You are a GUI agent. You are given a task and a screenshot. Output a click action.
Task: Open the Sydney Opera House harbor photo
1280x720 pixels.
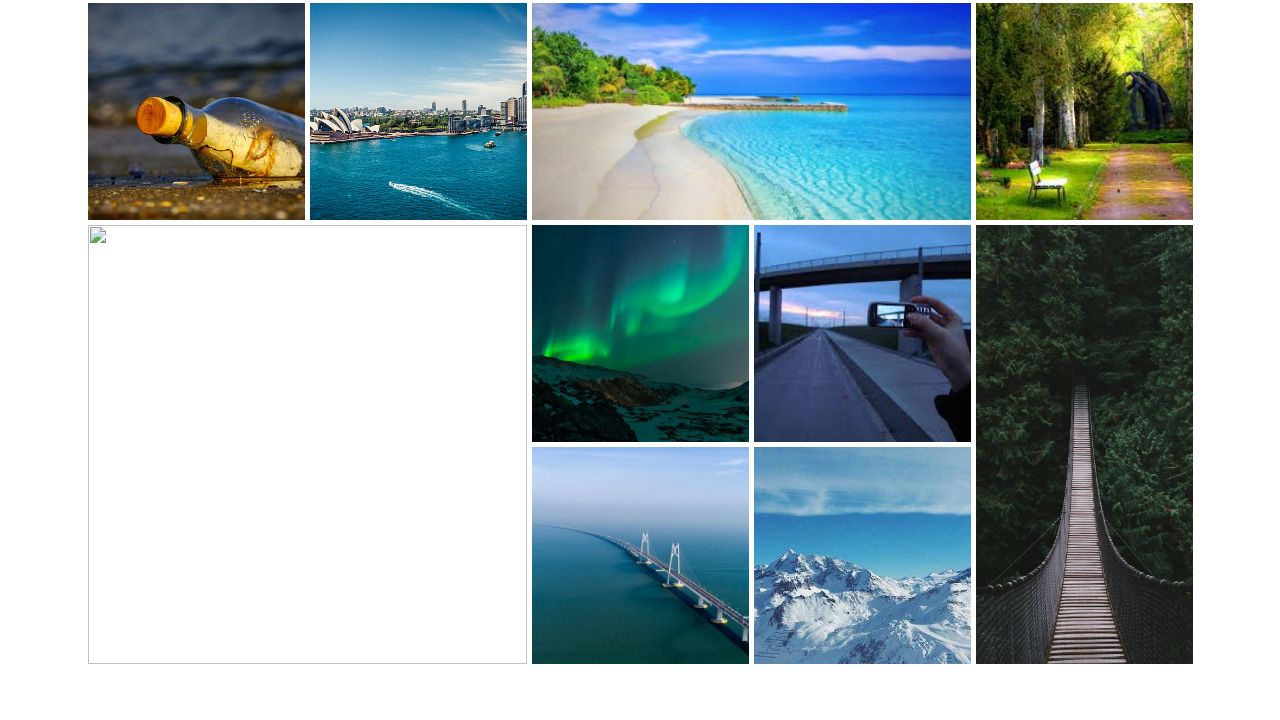coord(418,111)
